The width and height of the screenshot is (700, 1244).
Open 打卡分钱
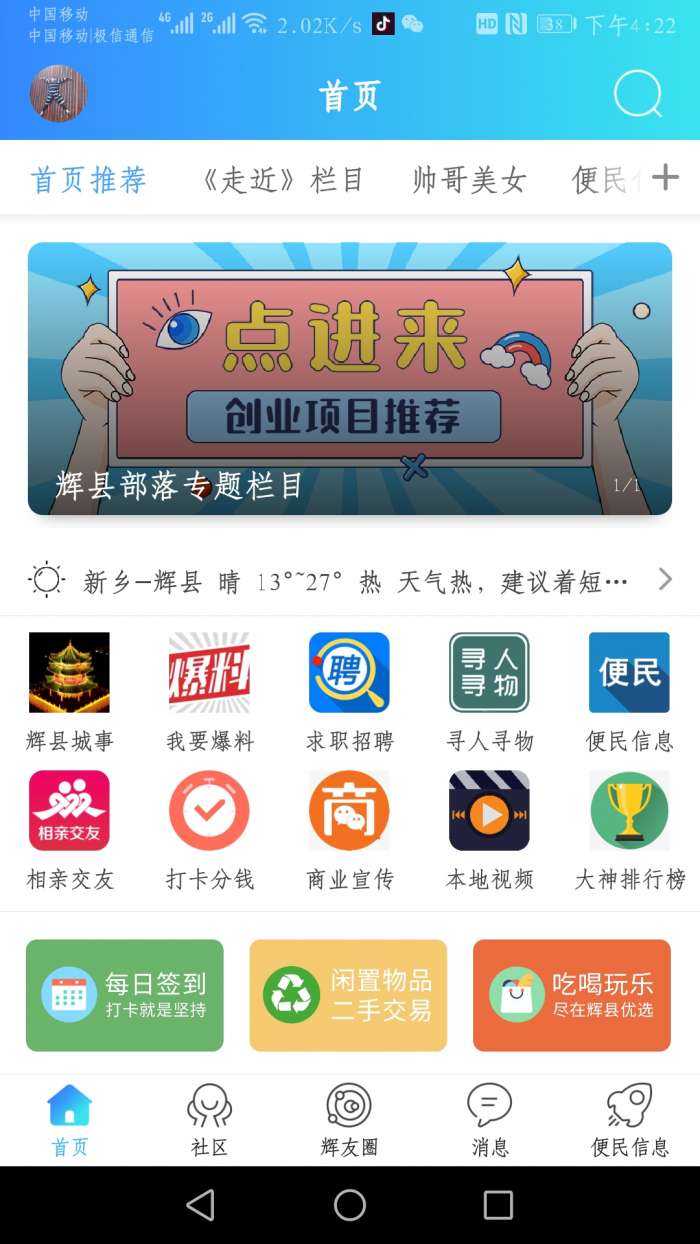point(209,829)
